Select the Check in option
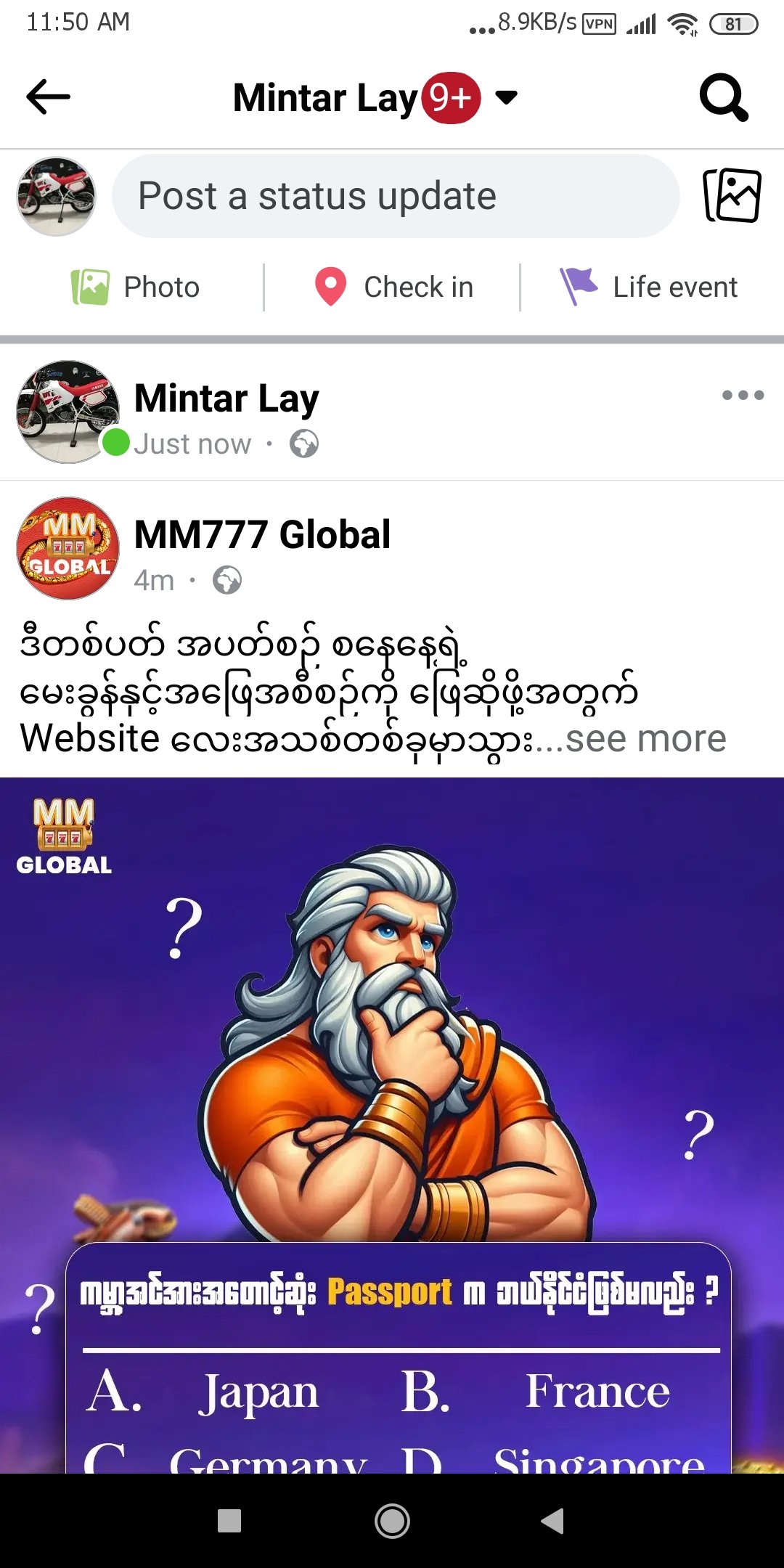 (393, 287)
